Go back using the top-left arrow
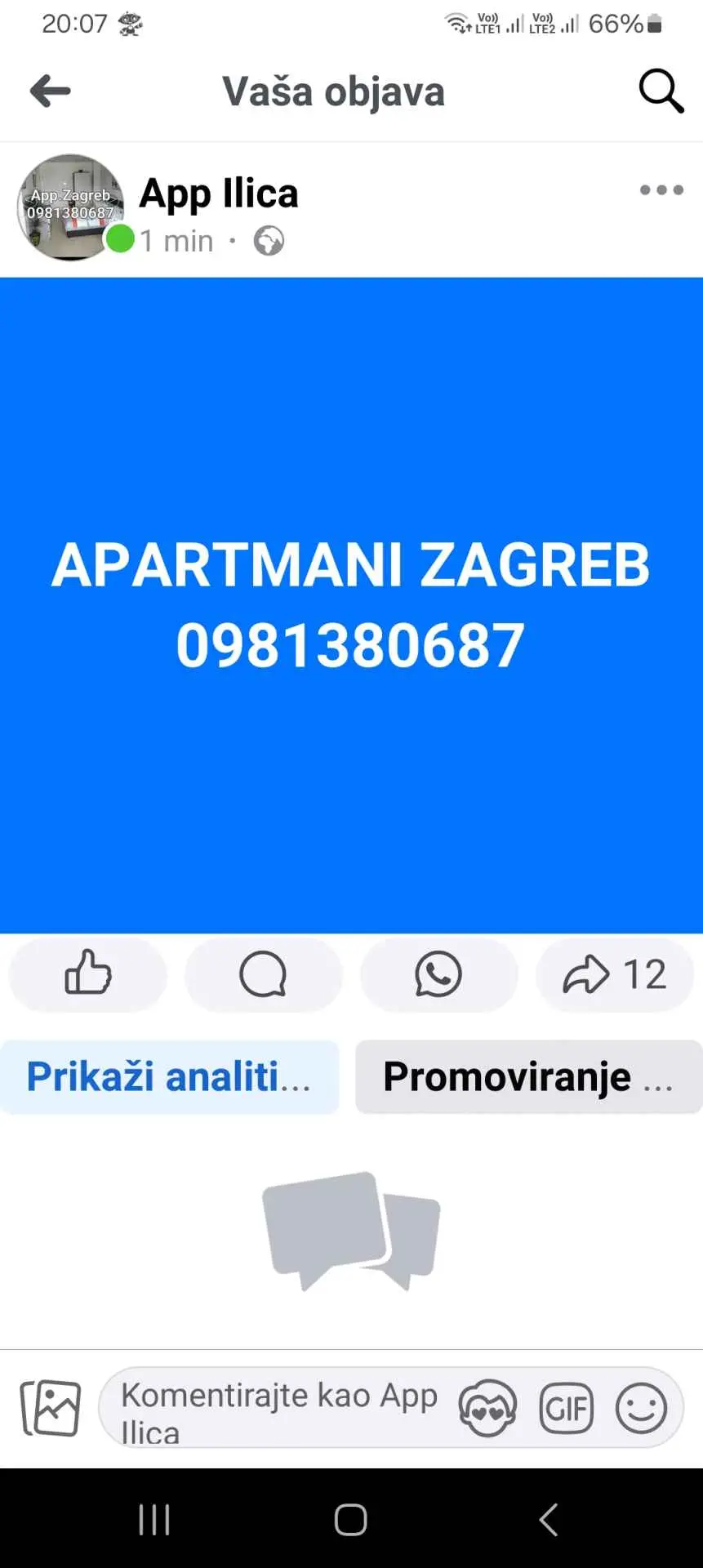 51,91
